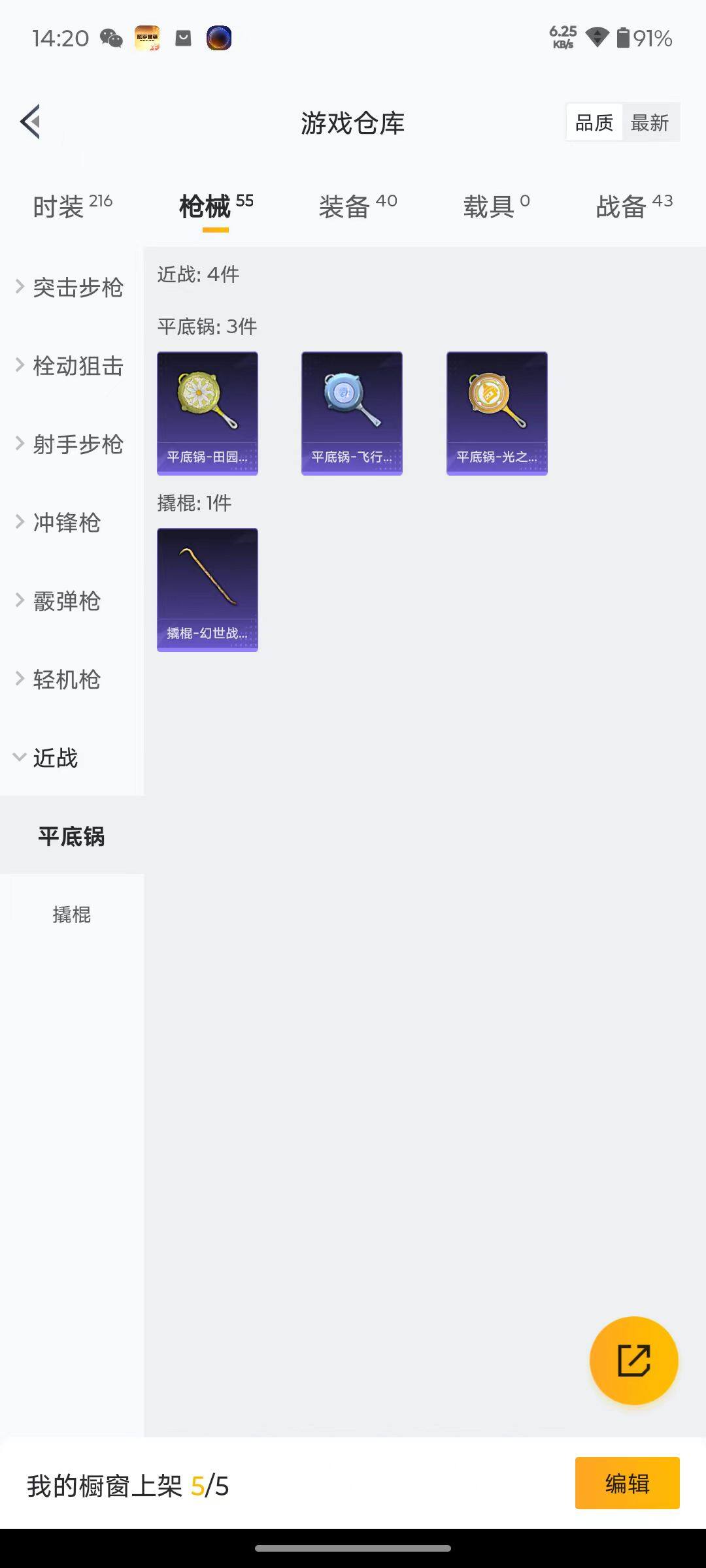Switch to the 装备 tab

coord(358,206)
